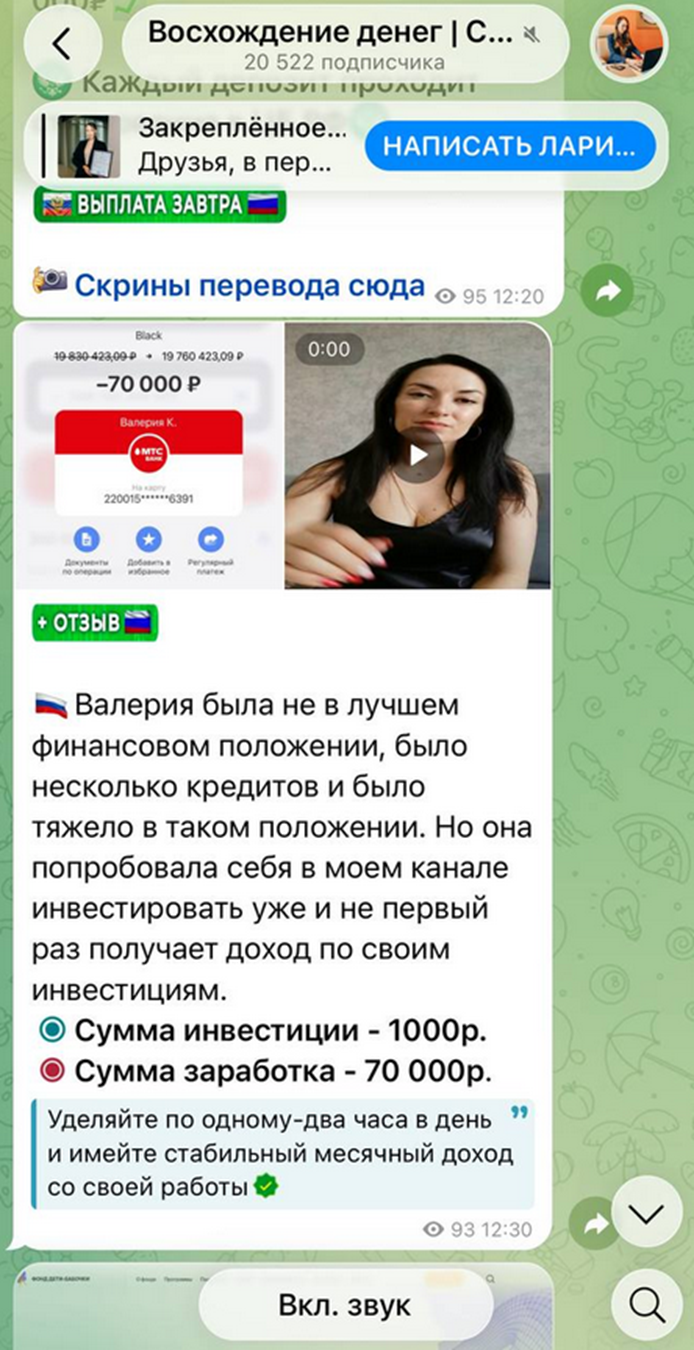
Task: Go back from the channel
Action: (x=62, y=44)
